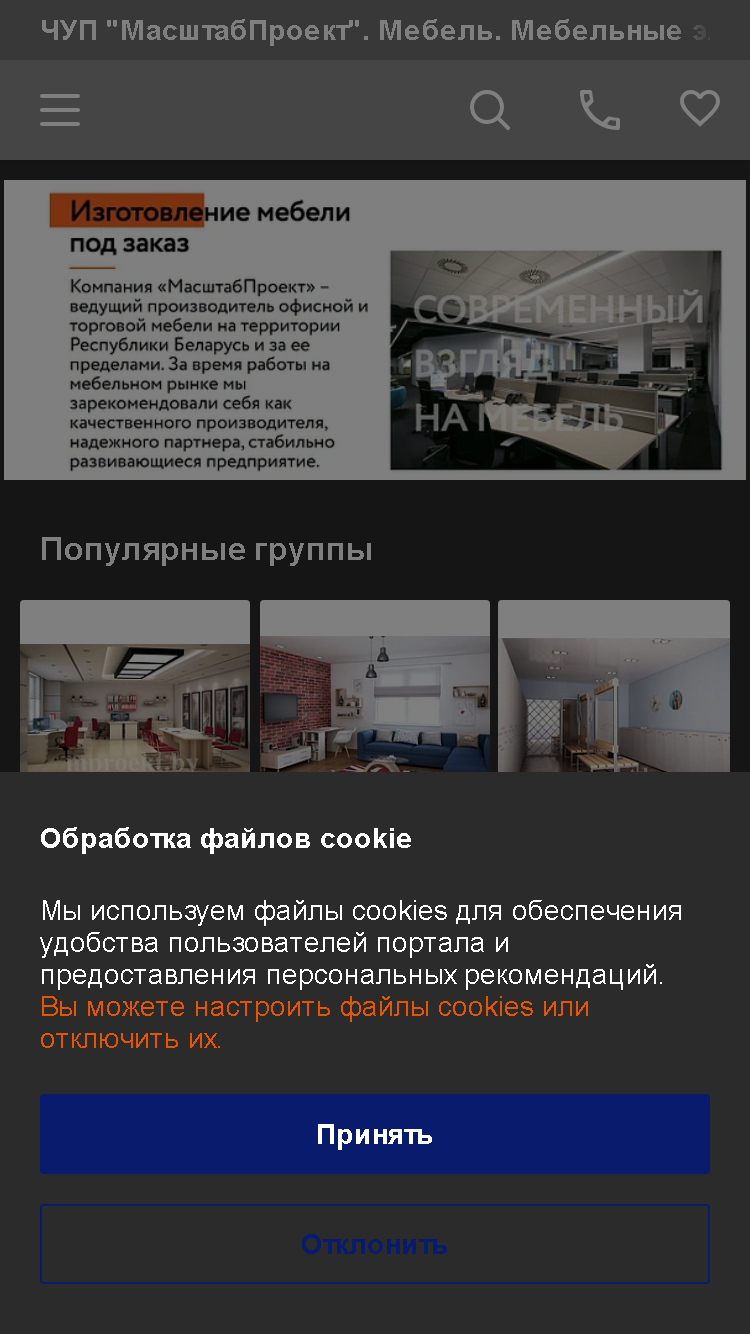The image size is (750, 1334).
Task: Open the custom furniture banner
Action: pyautogui.click(x=375, y=330)
